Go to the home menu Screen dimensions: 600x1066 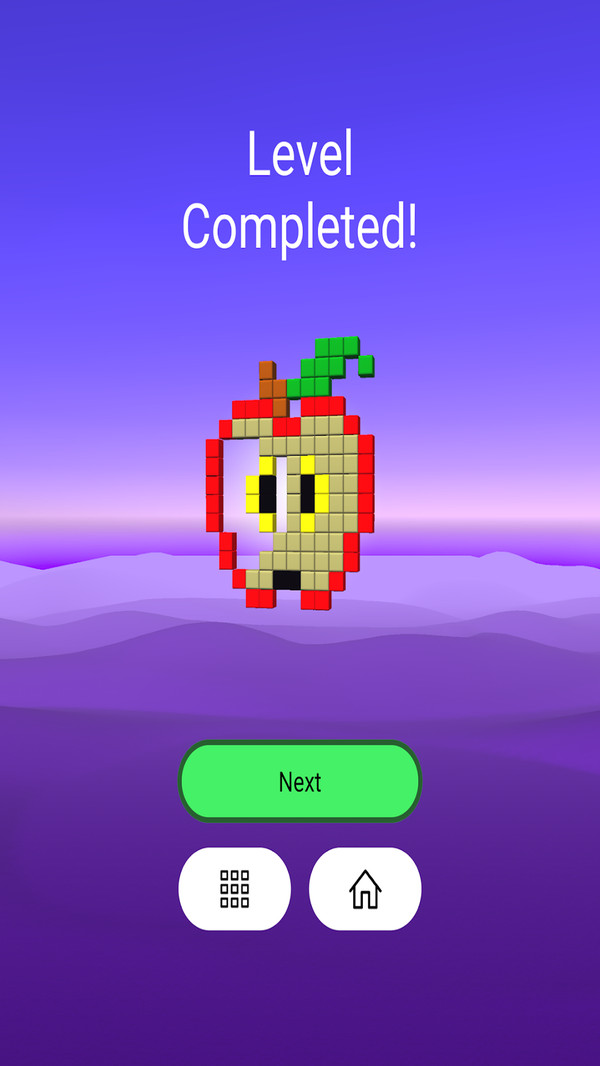365,889
